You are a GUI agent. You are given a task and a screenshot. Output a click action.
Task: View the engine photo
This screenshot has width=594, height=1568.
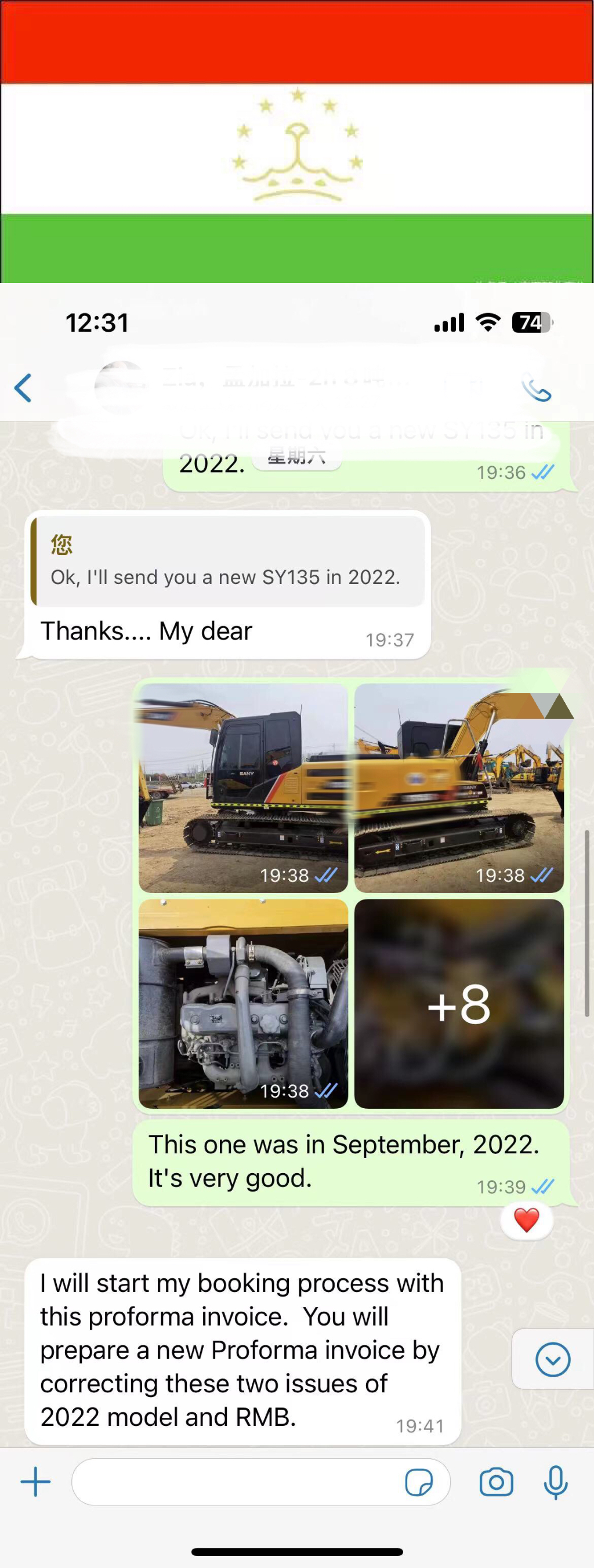(244, 1003)
